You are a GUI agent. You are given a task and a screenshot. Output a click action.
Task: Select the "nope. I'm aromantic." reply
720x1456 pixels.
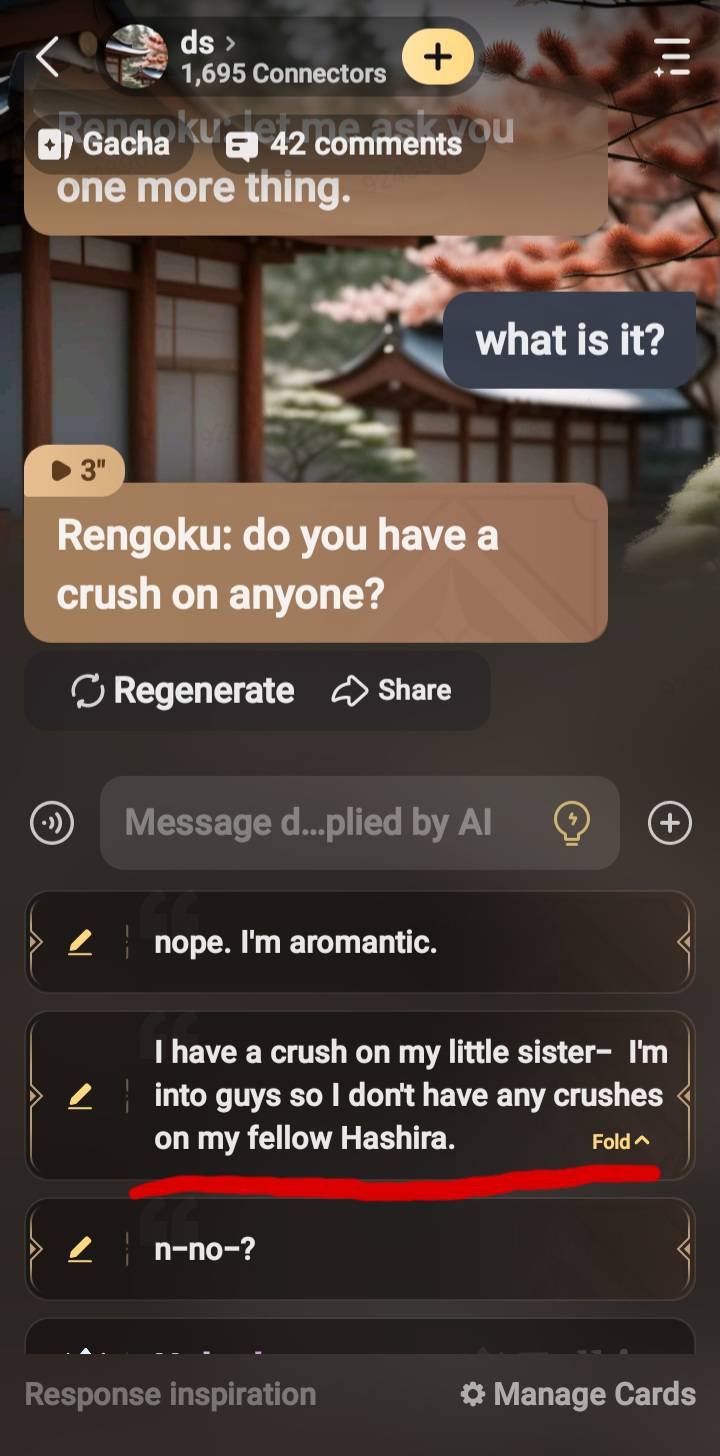[400, 943]
